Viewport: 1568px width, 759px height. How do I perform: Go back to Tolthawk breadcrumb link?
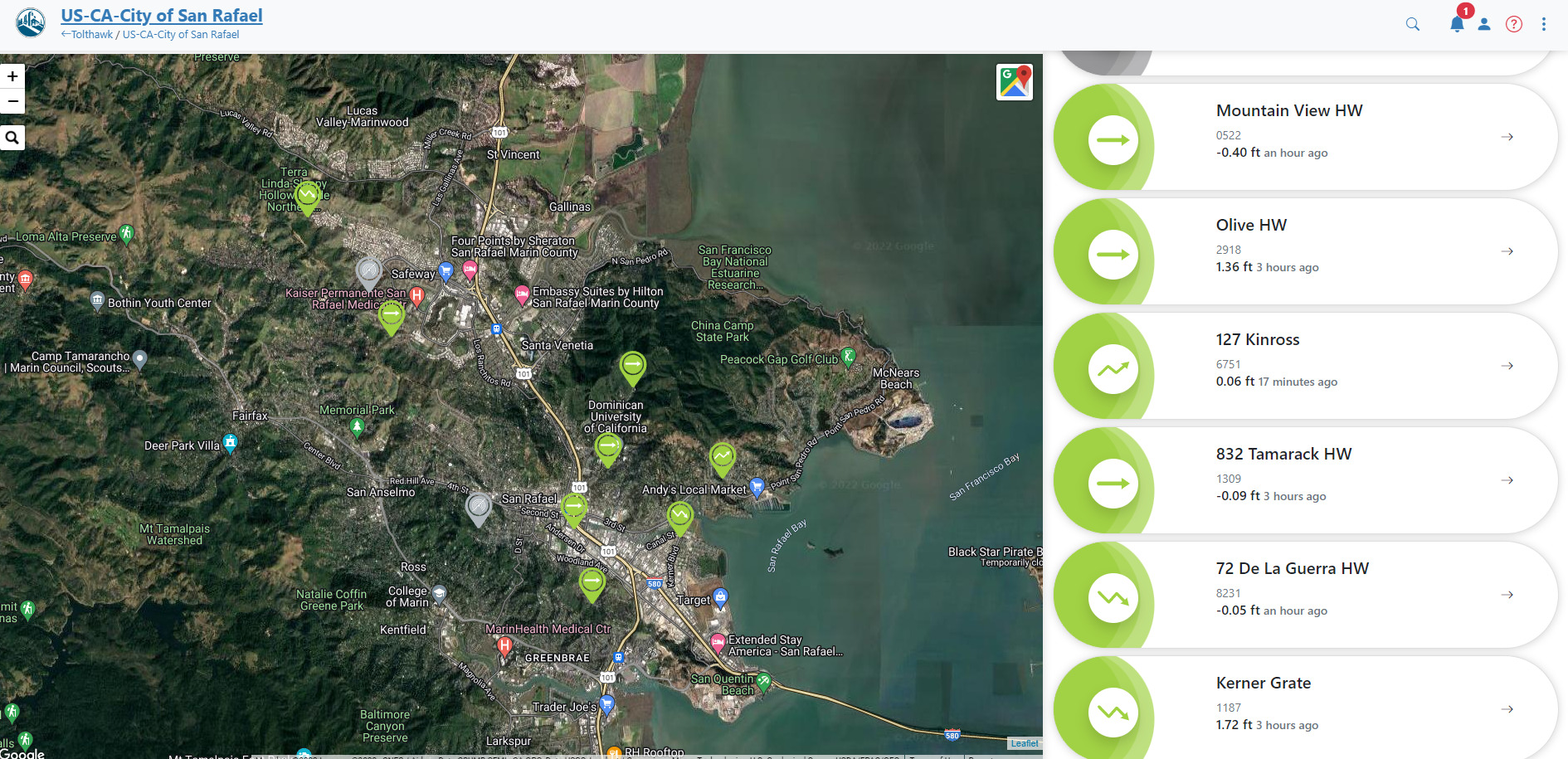[x=87, y=35]
